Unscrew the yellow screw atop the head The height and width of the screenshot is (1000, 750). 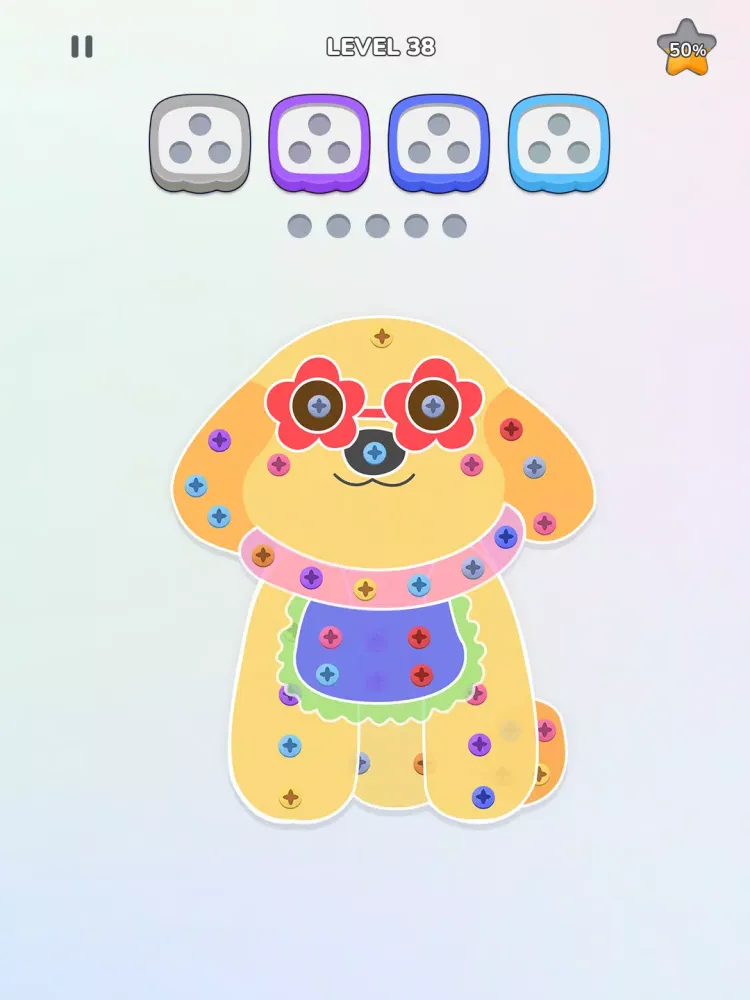[382, 337]
